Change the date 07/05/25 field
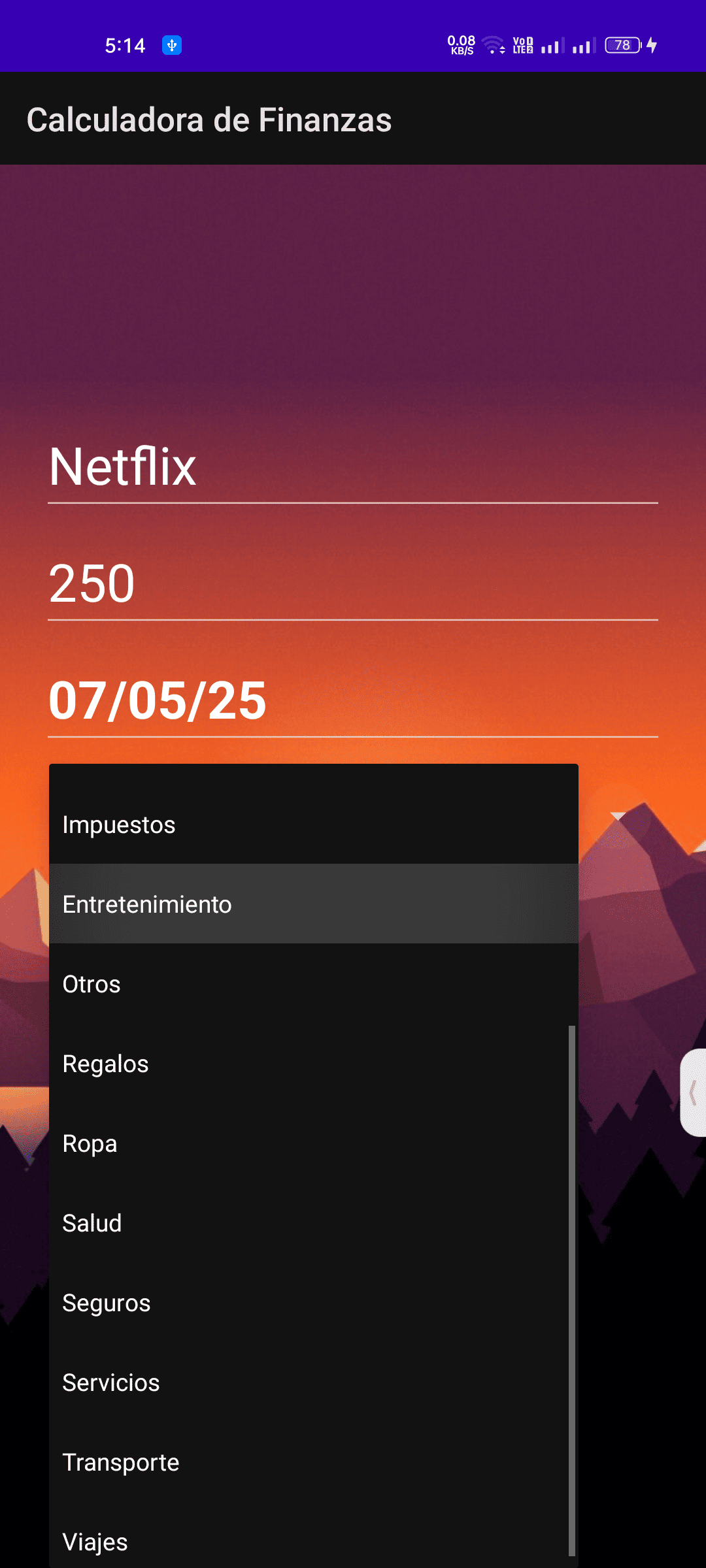Screen dimensions: 706x1568 pos(353,701)
